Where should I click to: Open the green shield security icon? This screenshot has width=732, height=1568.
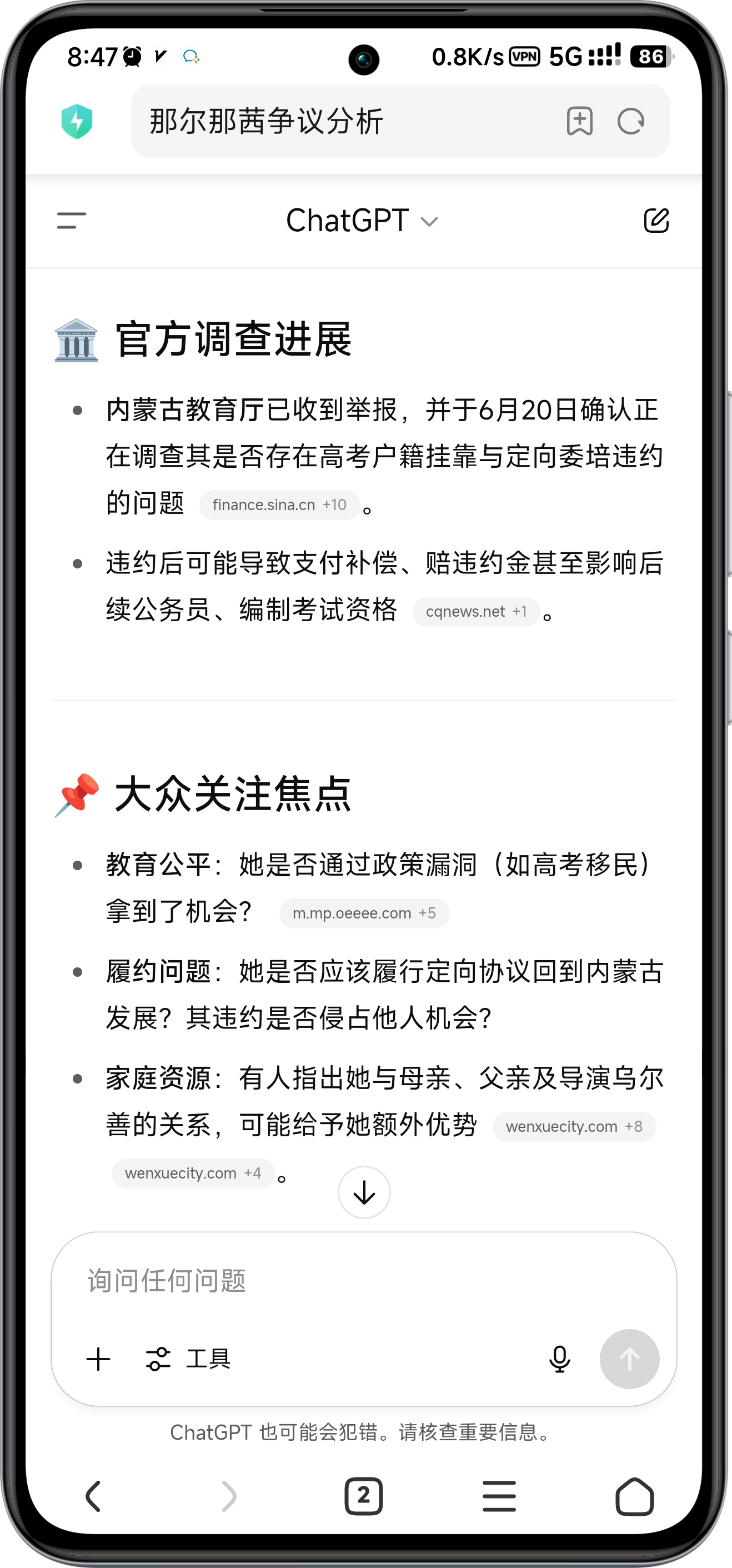(x=77, y=121)
